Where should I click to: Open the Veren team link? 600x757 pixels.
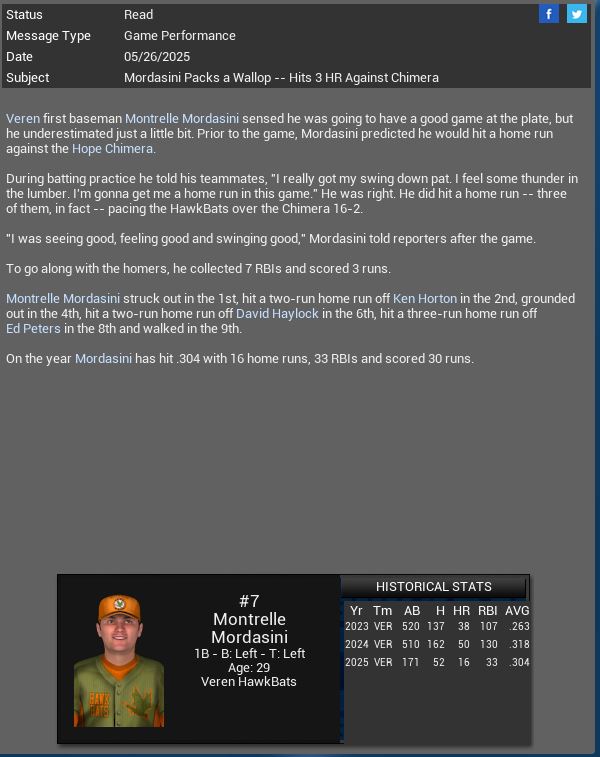point(23,118)
